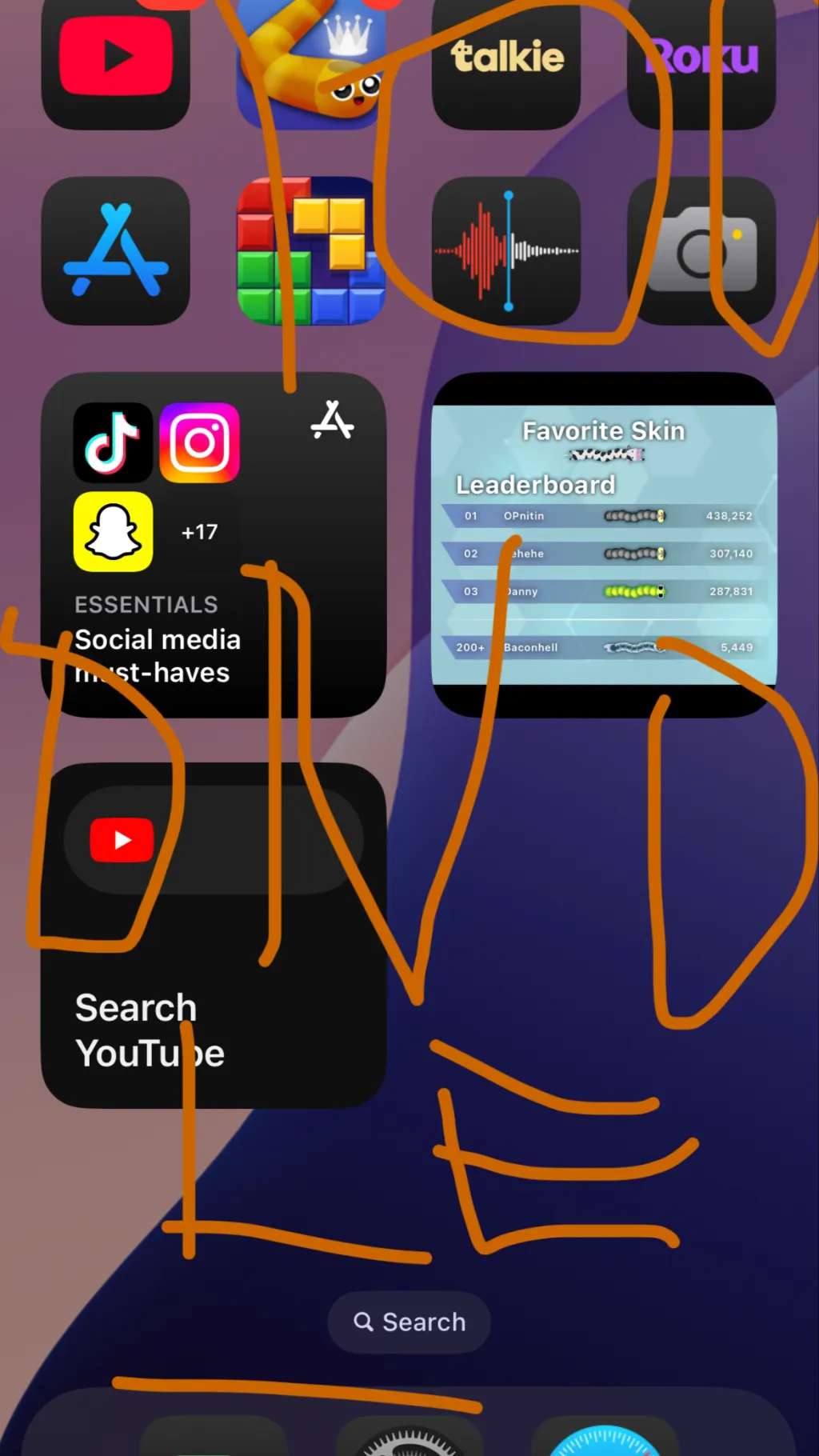Screen dimensions: 819x1456
Task: Launch the snake game with crown icon
Action: 311,60
